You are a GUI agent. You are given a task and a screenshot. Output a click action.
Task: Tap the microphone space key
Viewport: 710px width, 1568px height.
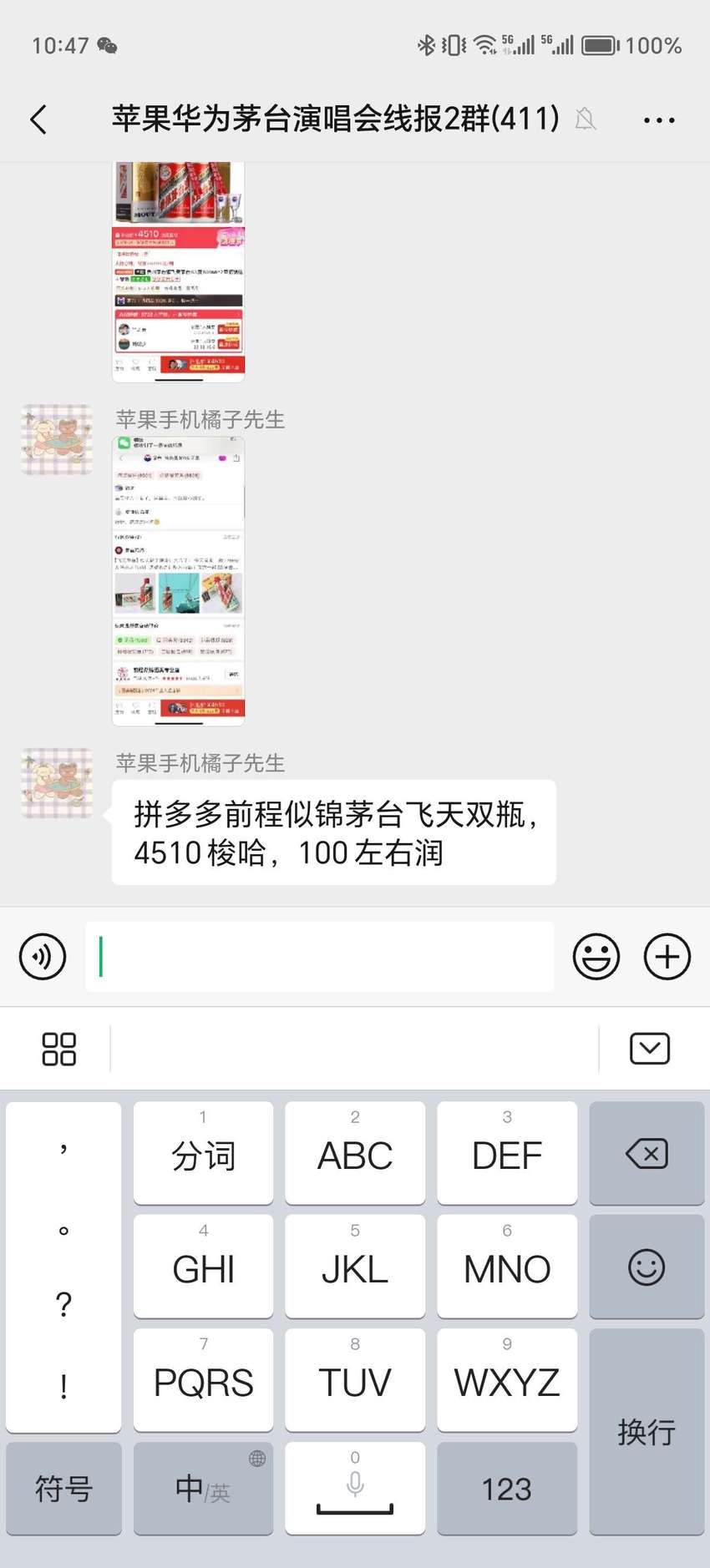[x=355, y=1489]
